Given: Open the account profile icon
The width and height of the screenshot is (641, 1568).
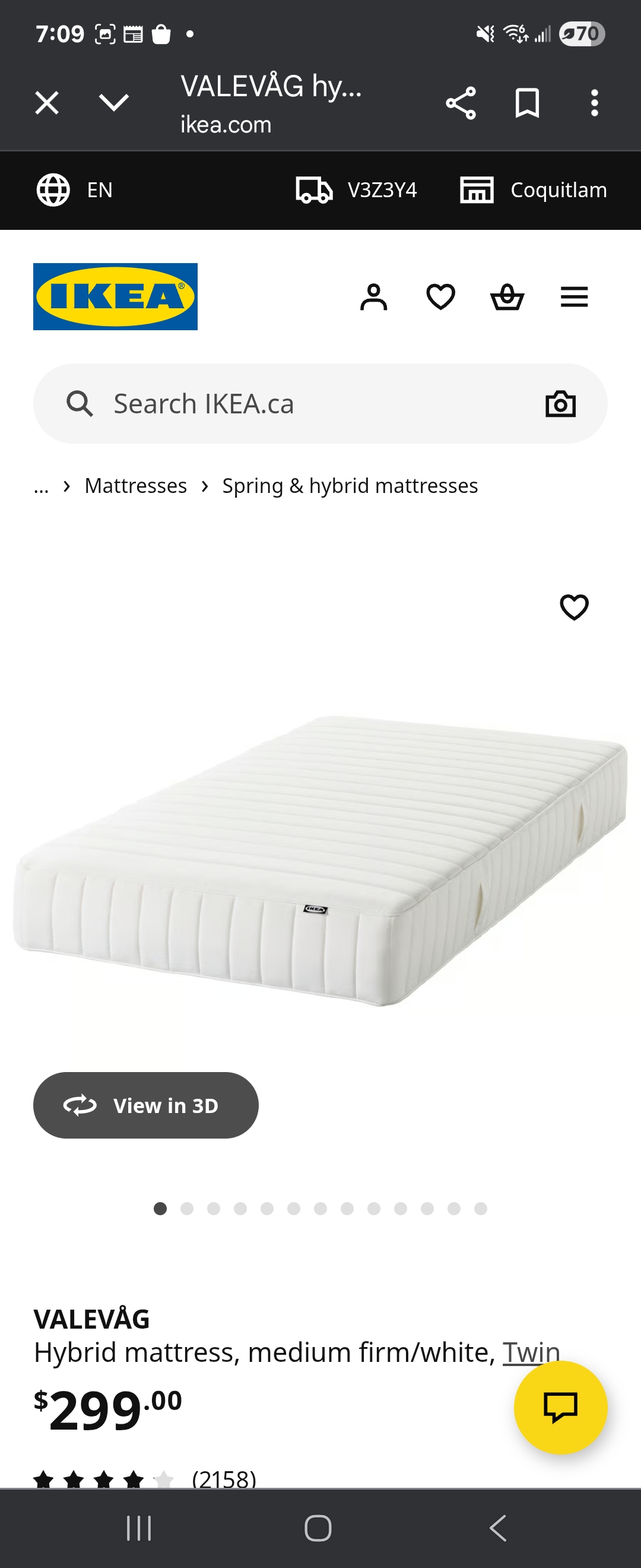Looking at the screenshot, I should [373, 297].
